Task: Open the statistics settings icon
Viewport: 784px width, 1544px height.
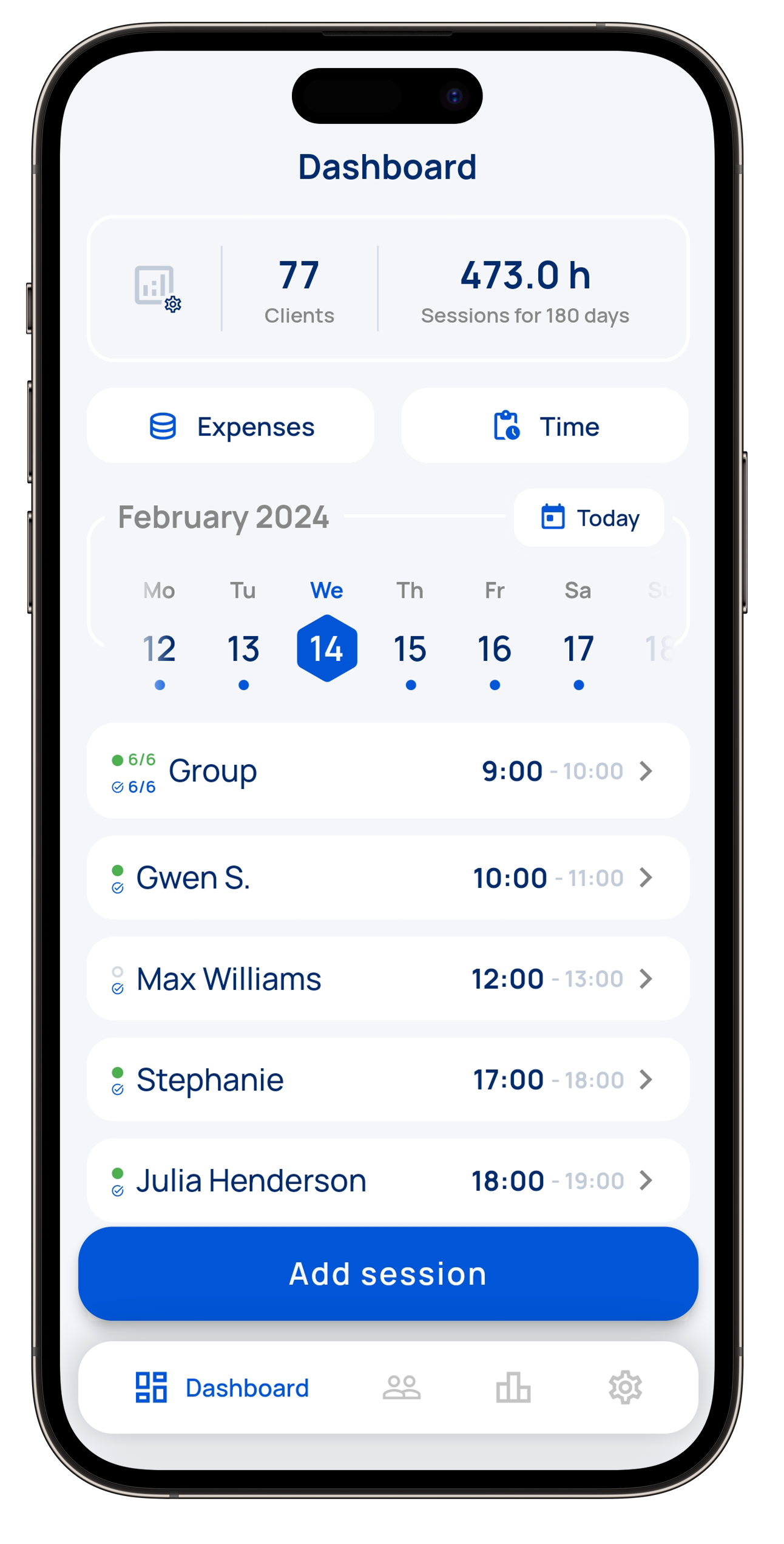Action: pyautogui.click(x=157, y=288)
